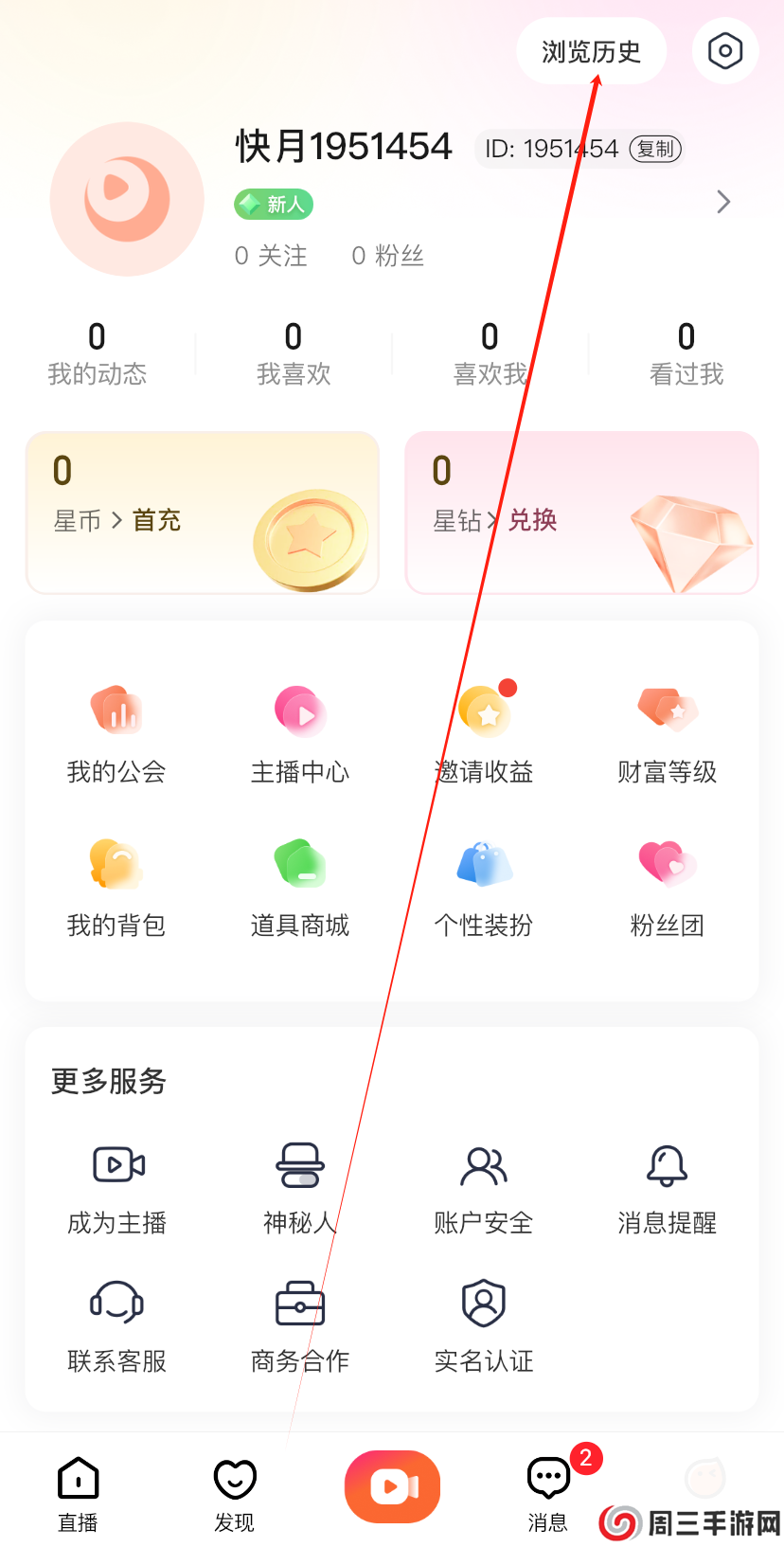Open the 浏览历史 browsing history
The height and width of the screenshot is (1547, 784).
point(591,51)
